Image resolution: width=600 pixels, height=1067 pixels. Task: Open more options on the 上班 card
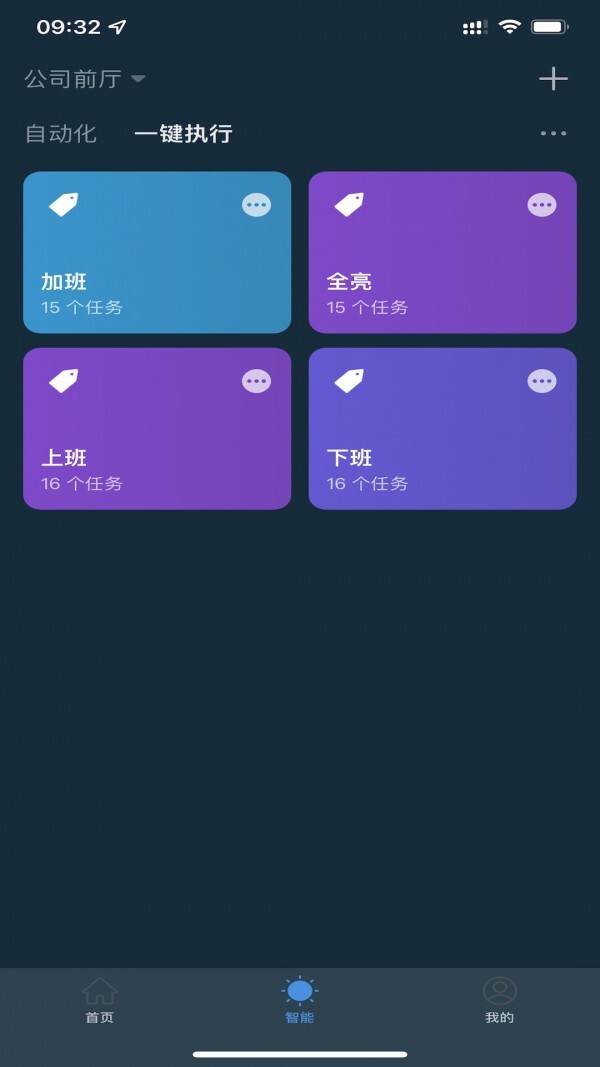click(x=257, y=381)
